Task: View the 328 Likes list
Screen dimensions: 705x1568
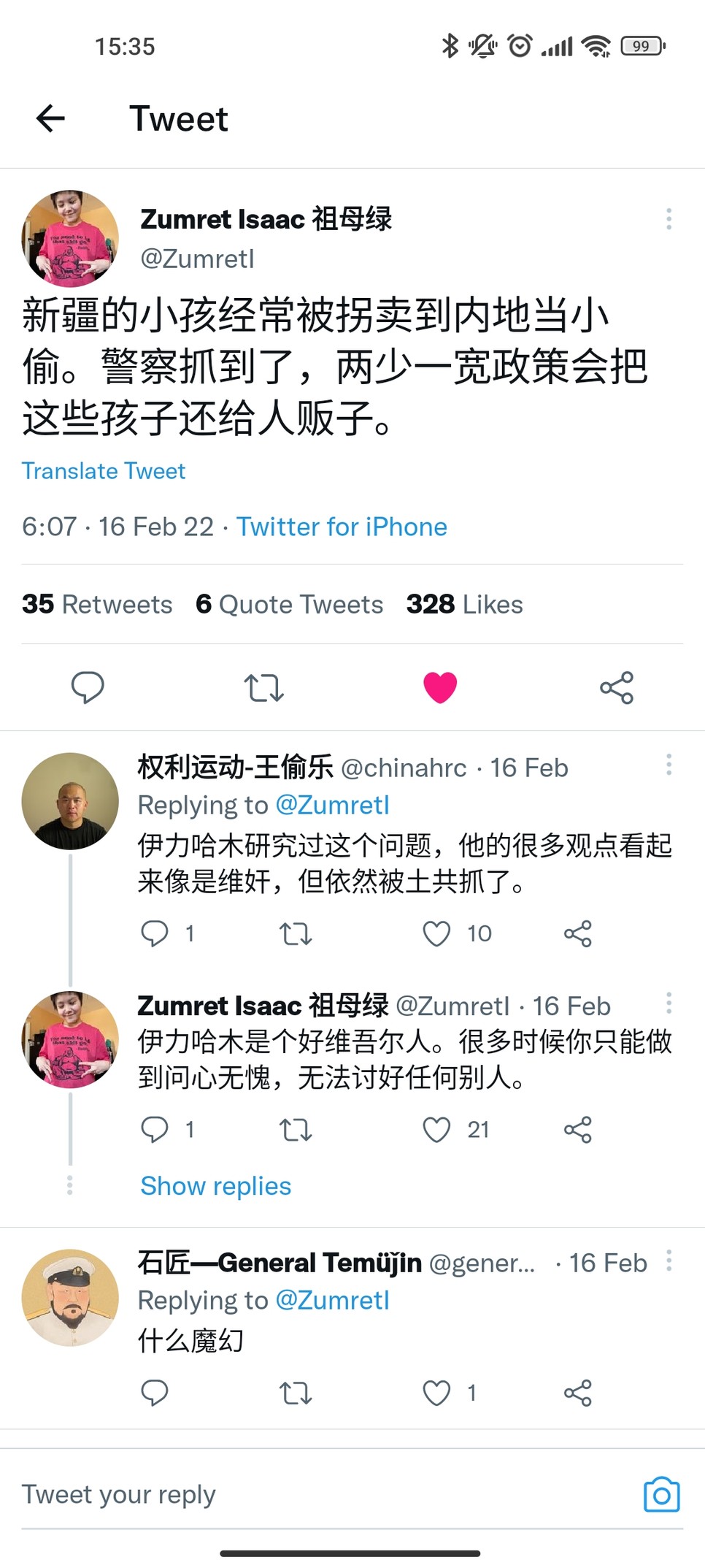Action: click(464, 604)
